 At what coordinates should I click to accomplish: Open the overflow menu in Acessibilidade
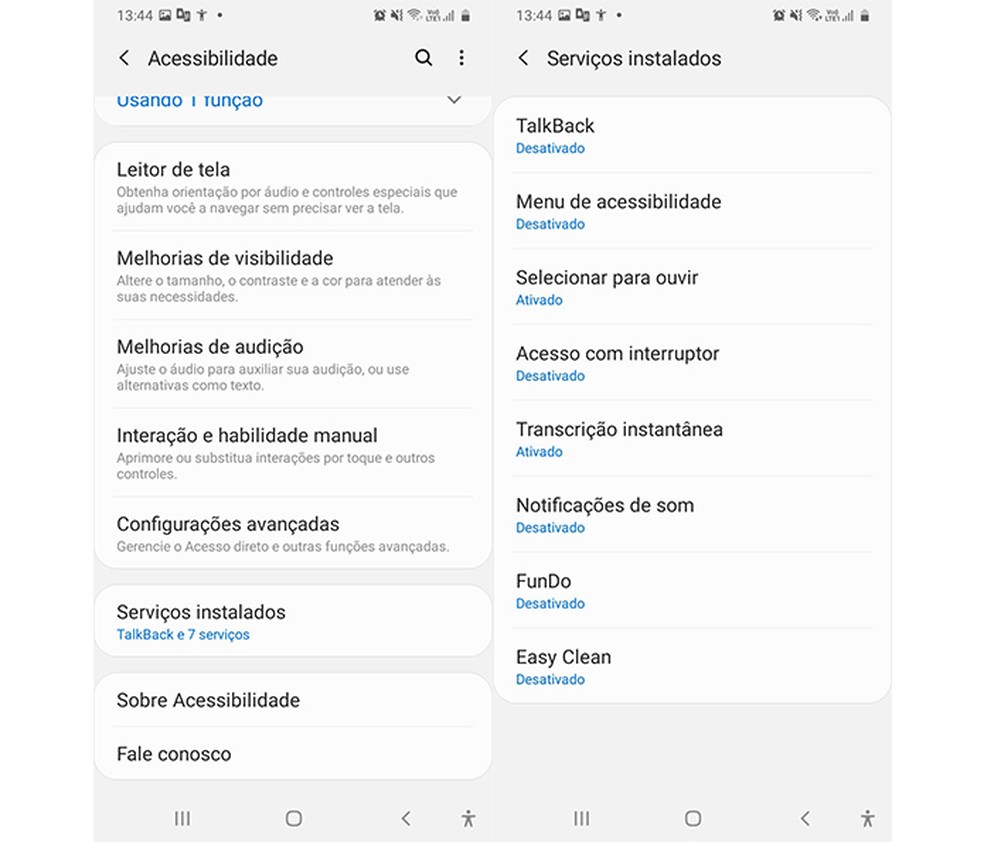(461, 58)
